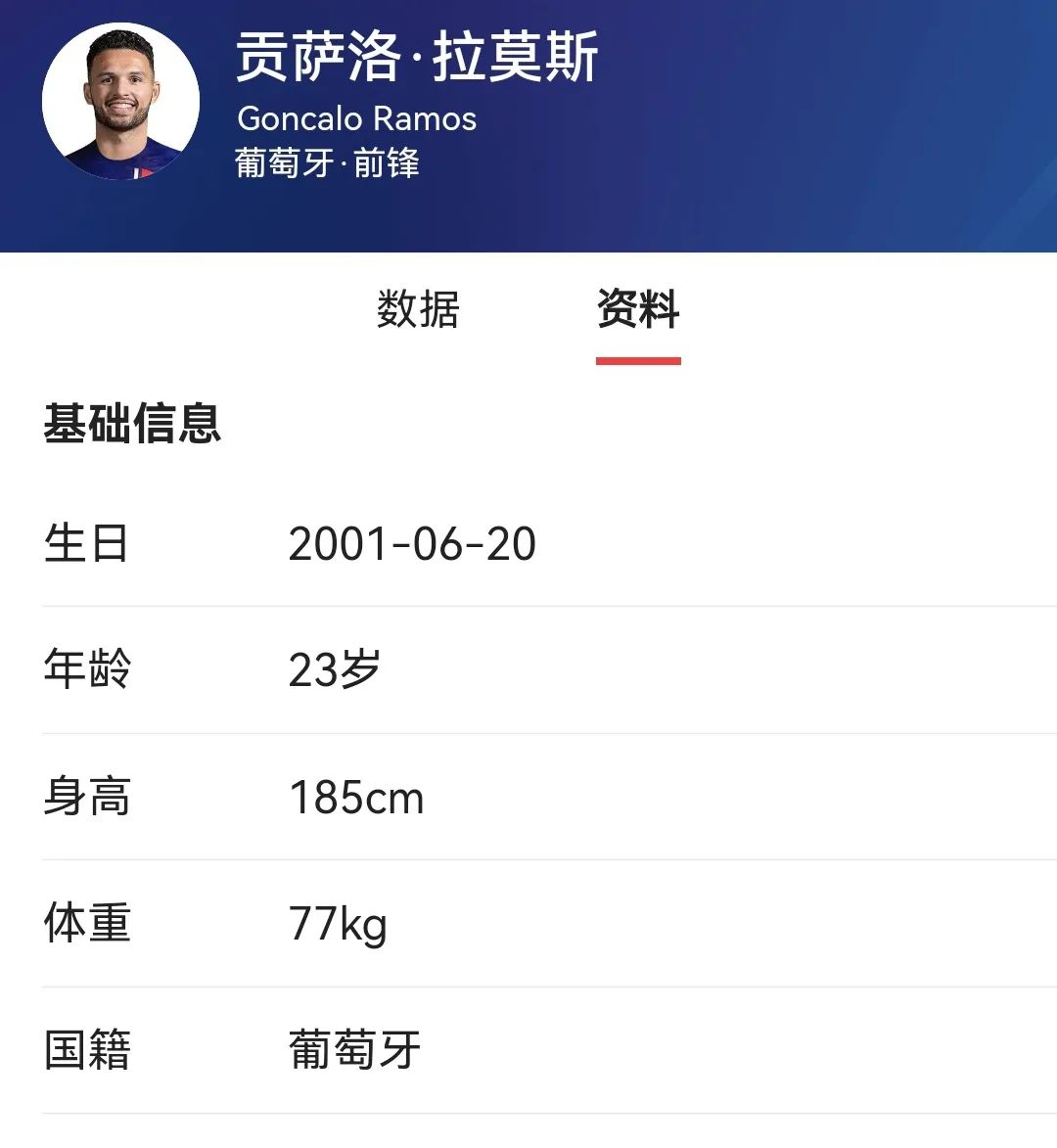Select the weight value 77kg
1057x1148 pixels.
pos(340,925)
